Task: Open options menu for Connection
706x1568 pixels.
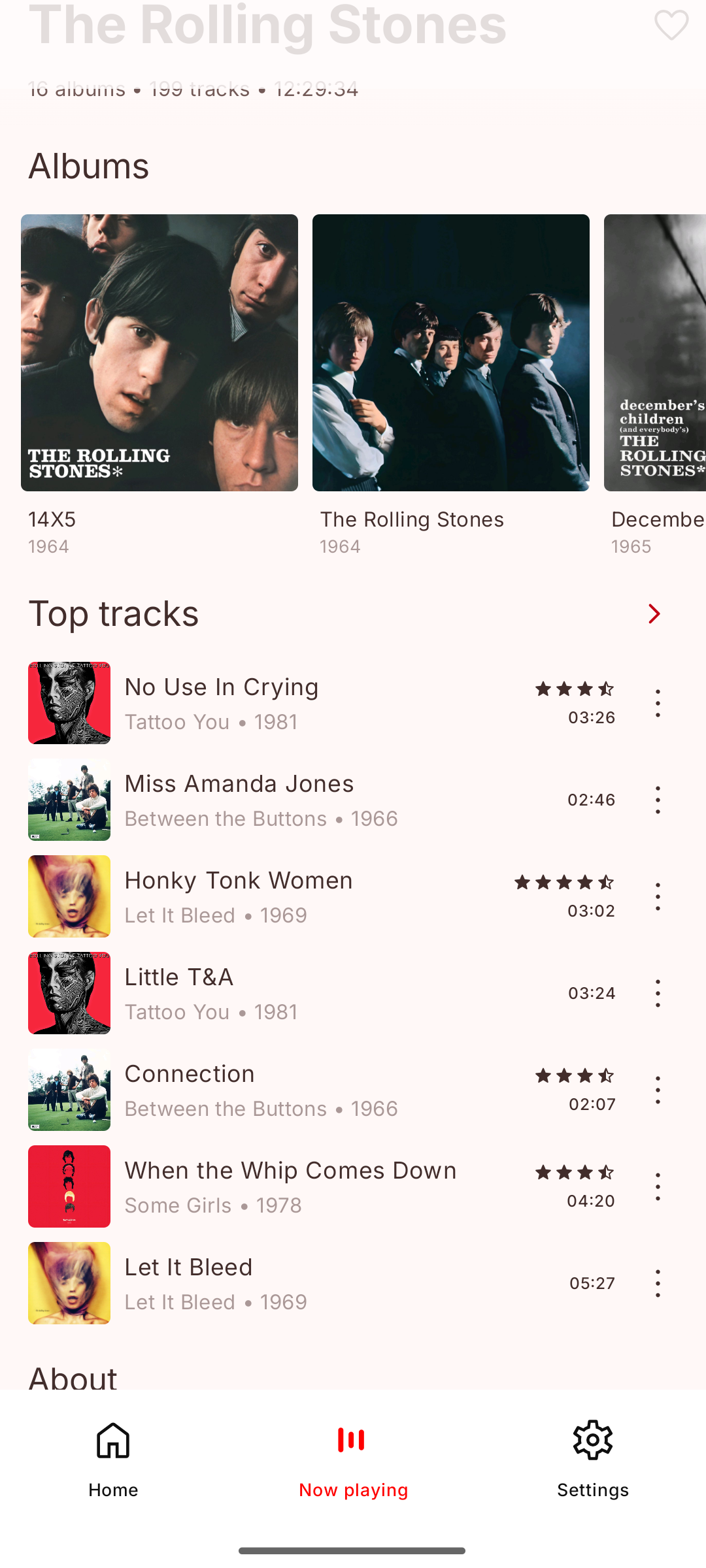Action: [658, 1090]
